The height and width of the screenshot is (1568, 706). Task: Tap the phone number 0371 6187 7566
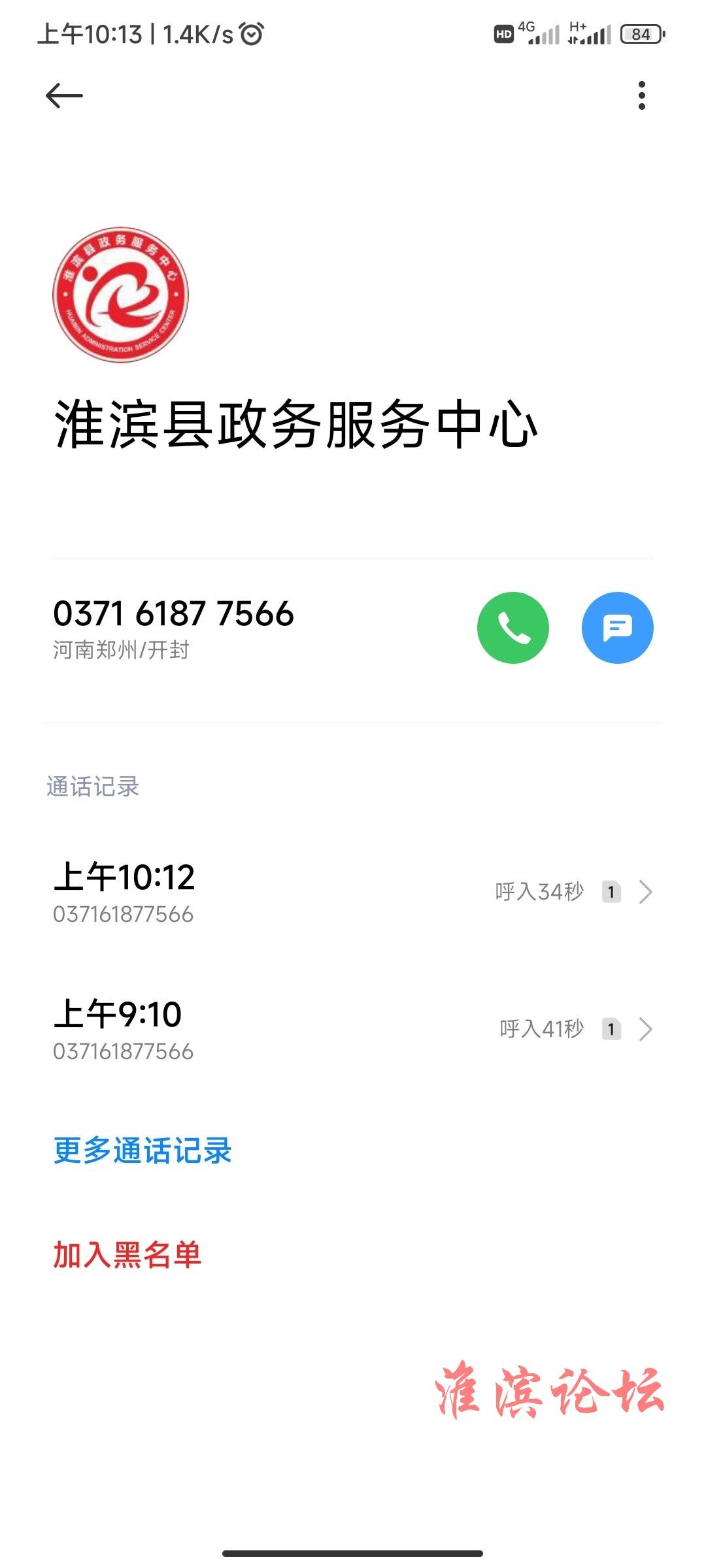[x=174, y=613]
